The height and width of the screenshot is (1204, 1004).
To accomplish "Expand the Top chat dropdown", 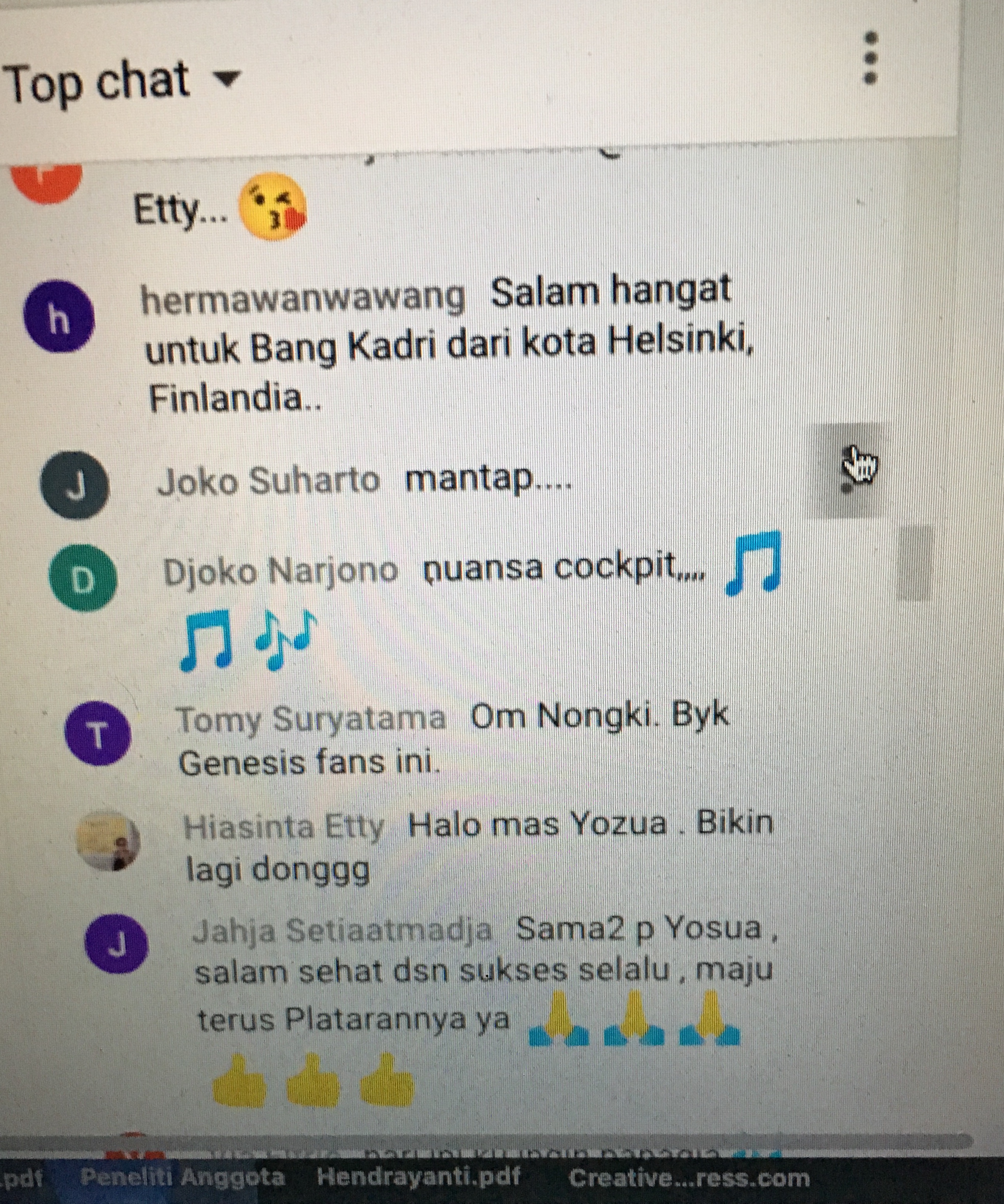I will pyautogui.click(x=228, y=79).
